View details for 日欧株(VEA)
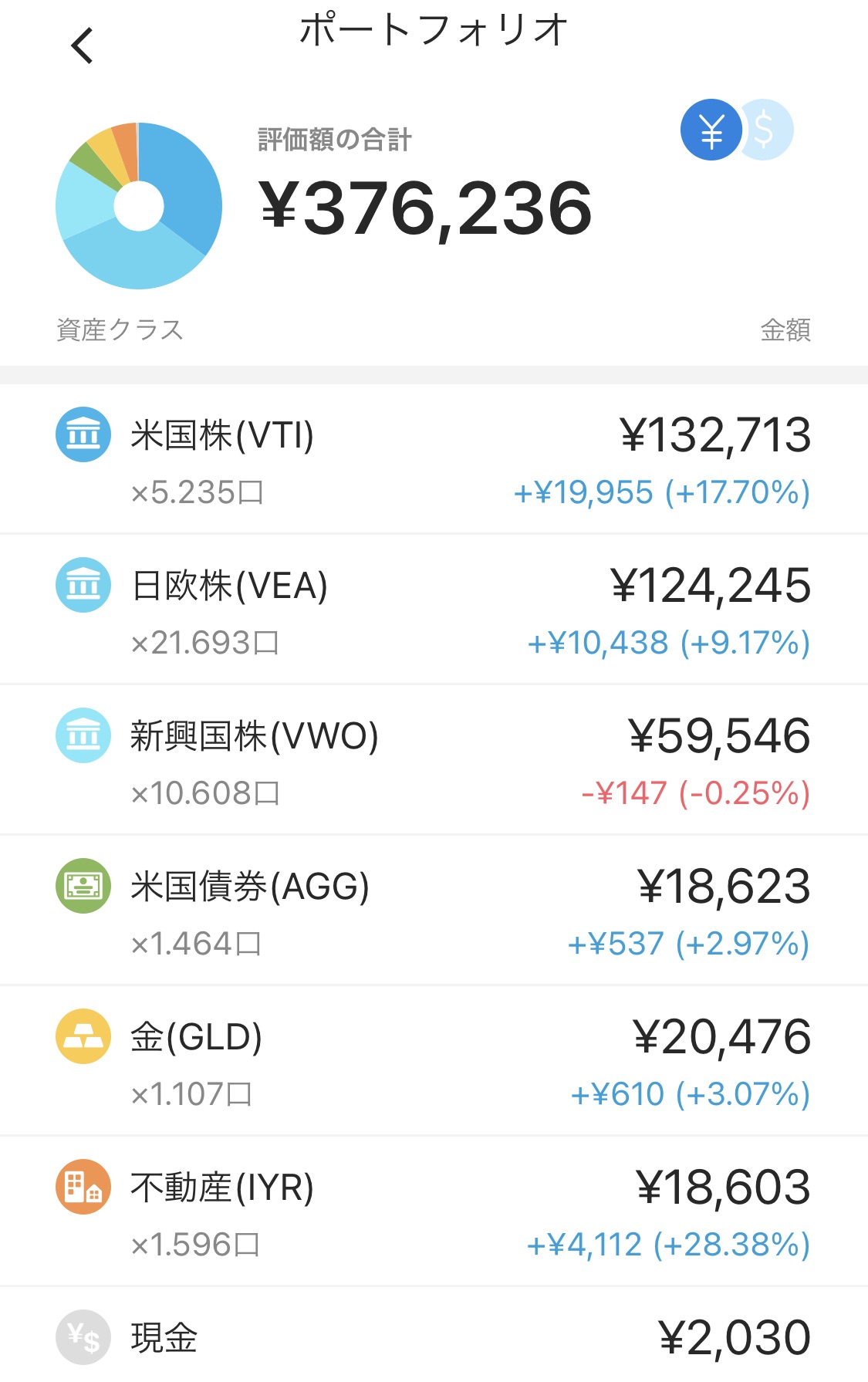The width and height of the screenshot is (868, 1382). [434, 610]
